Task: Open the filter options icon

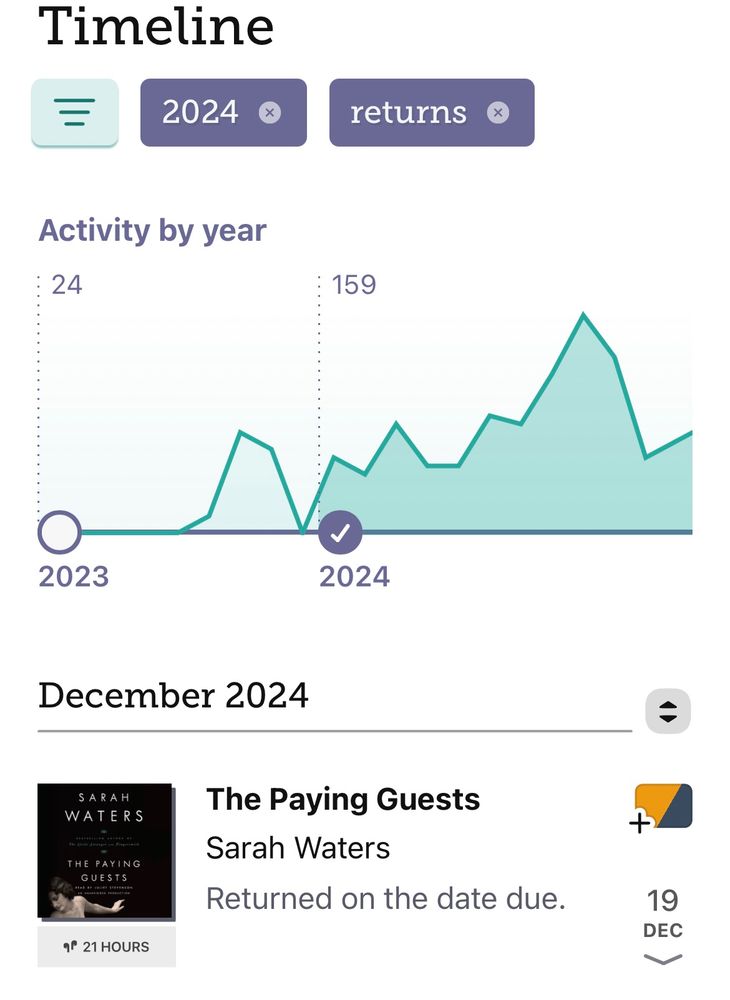Action: click(74, 112)
